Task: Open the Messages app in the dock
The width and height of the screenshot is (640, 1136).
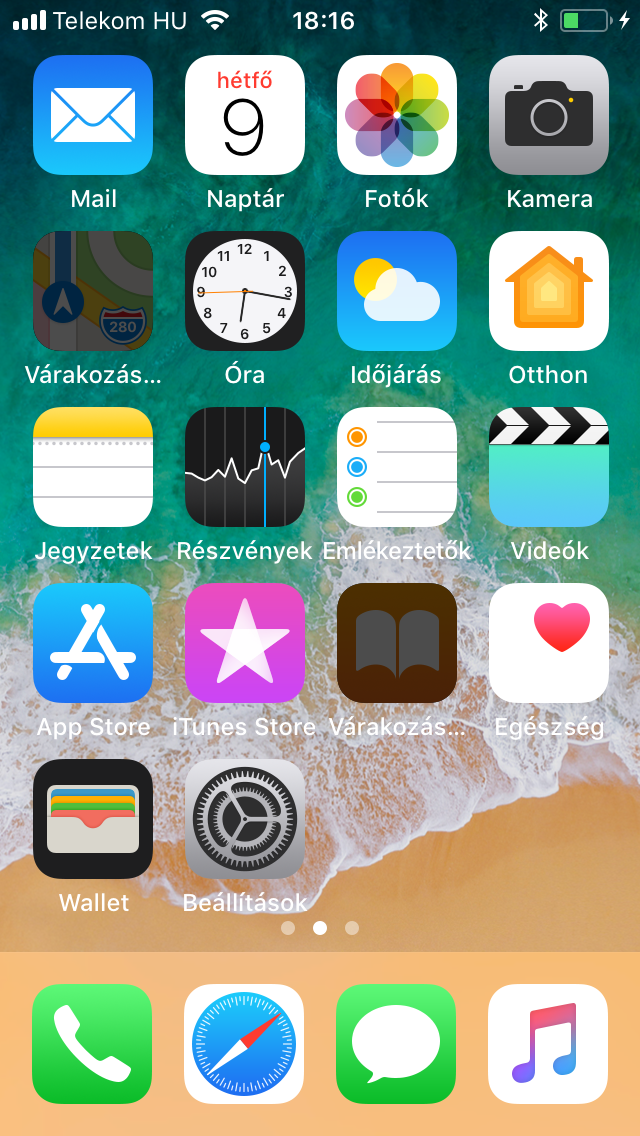Action: click(x=396, y=1044)
